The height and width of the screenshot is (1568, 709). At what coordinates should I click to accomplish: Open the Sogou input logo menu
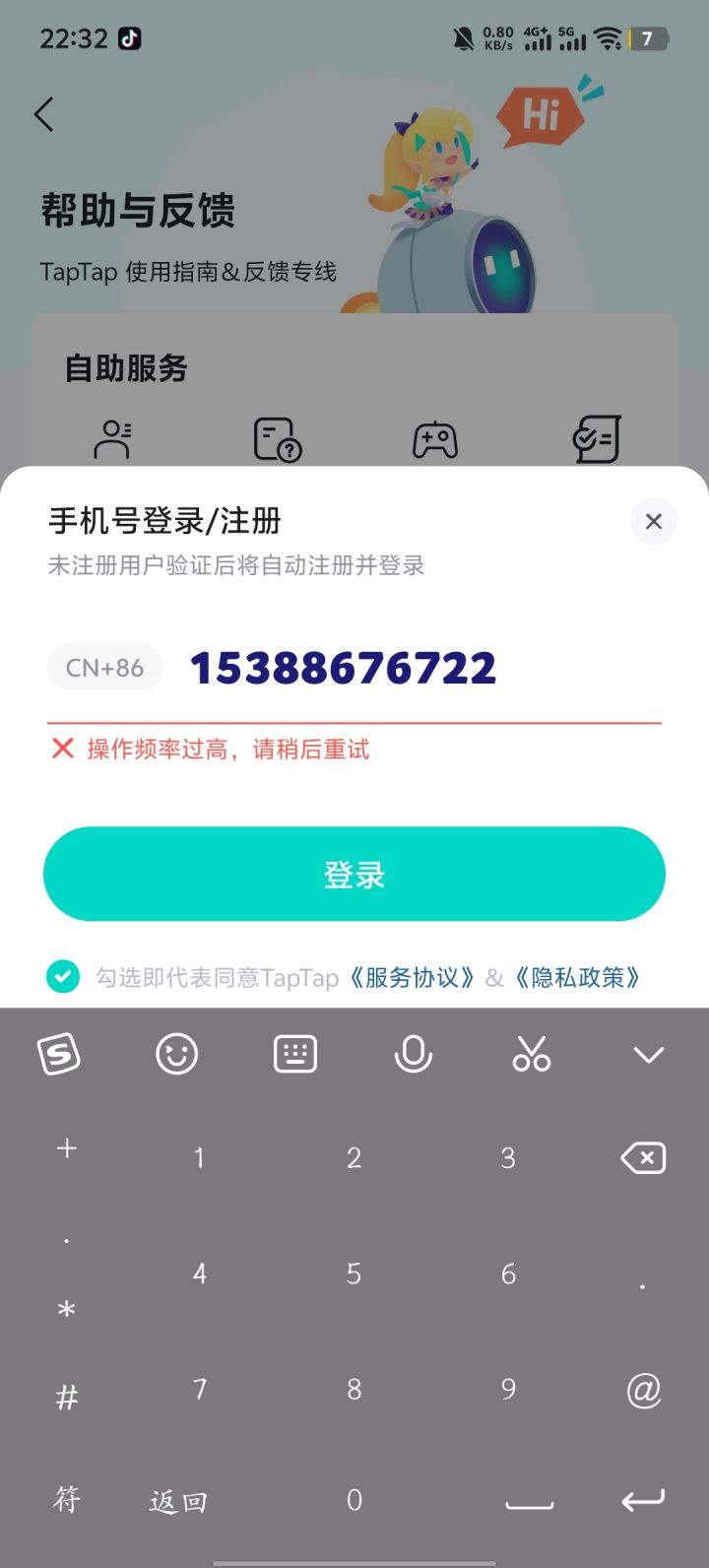click(58, 1052)
